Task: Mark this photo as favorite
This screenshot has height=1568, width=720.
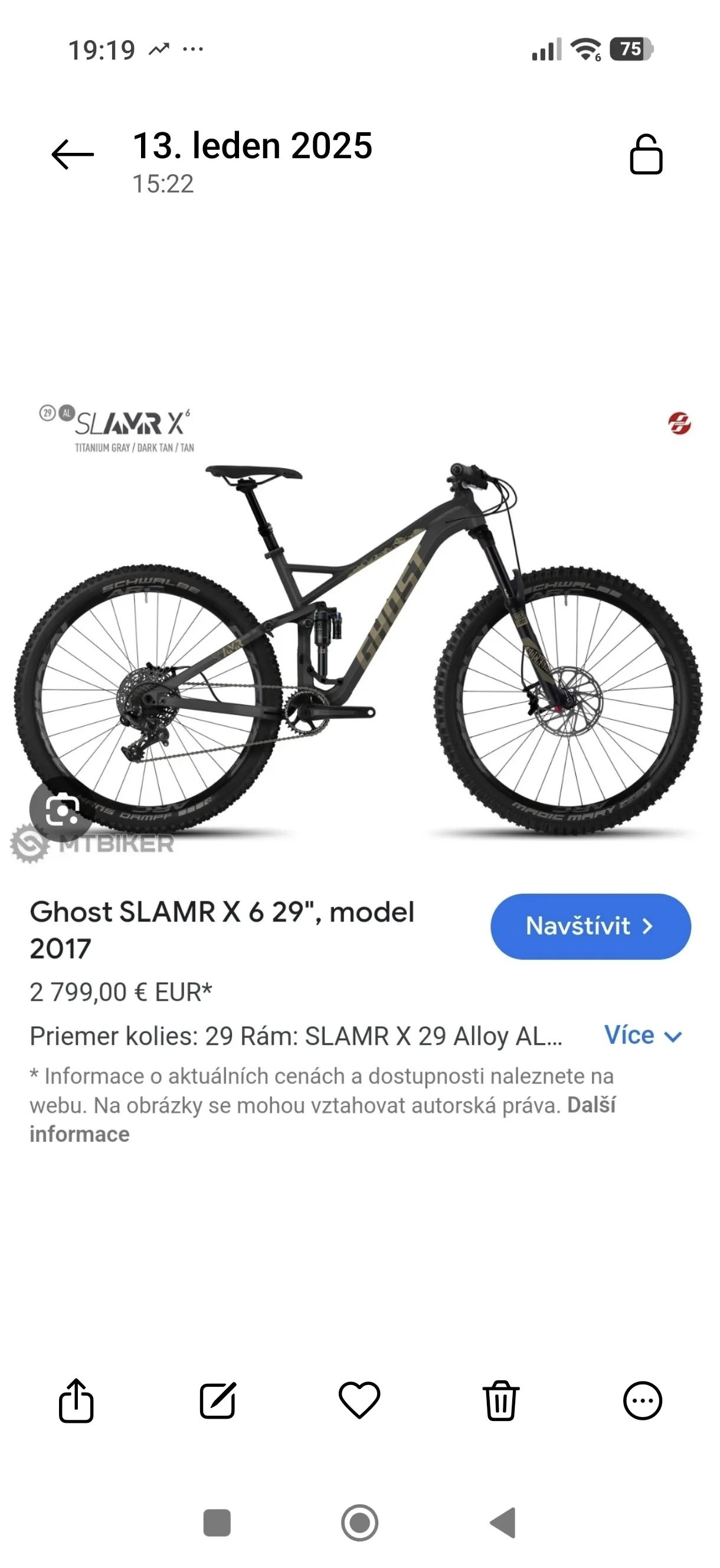Action: (x=359, y=1399)
